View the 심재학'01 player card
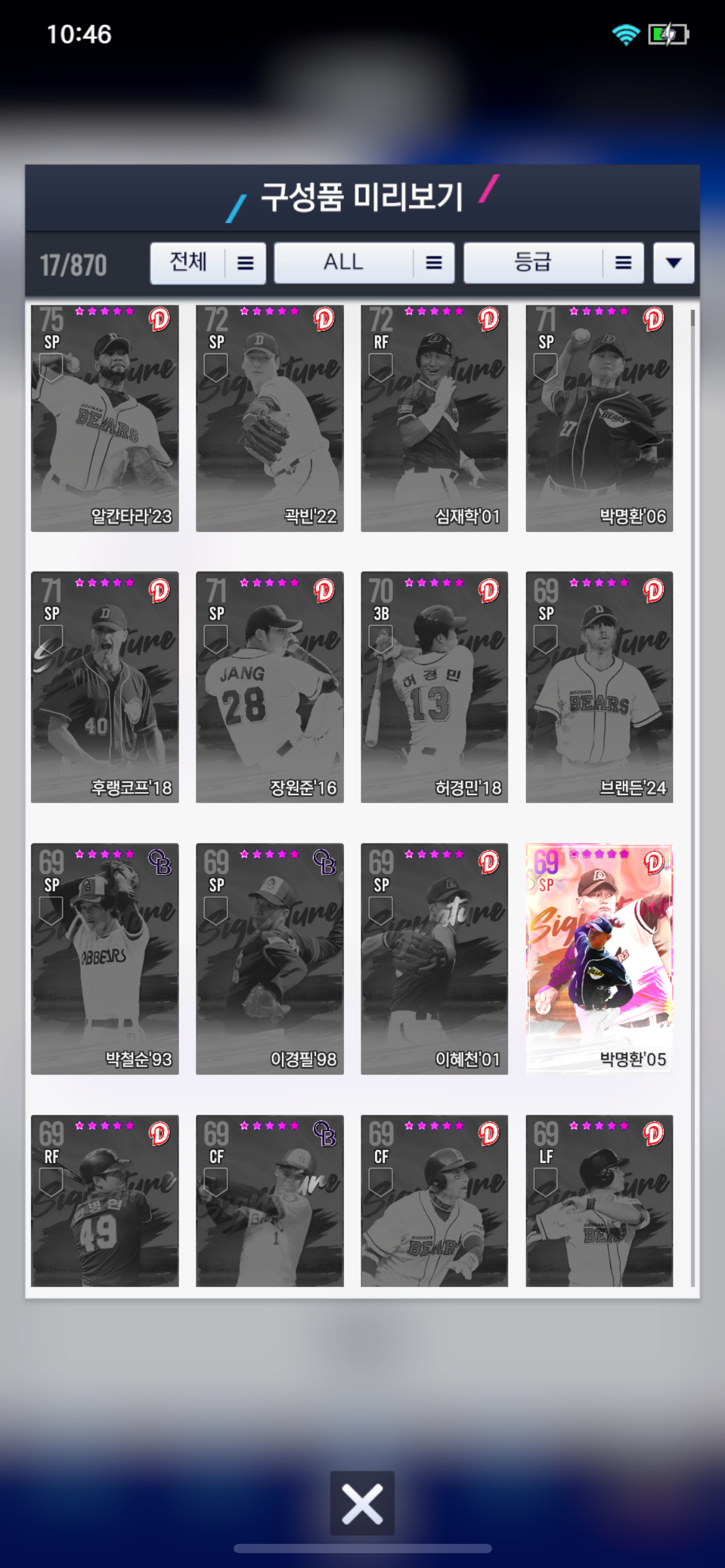Screen dimensions: 725x1568 [x=434, y=418]
